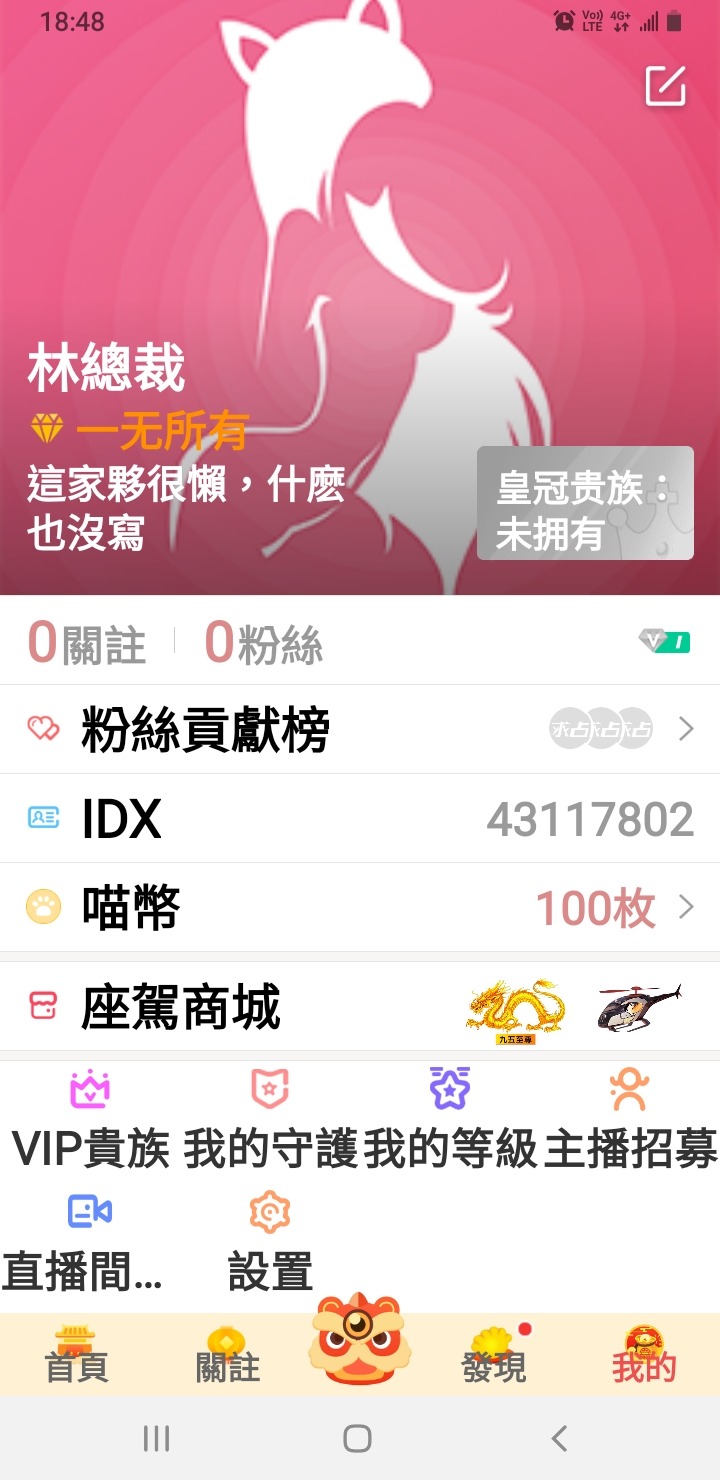Open 我的守護
The width and height of the screenshot is (720, 1480).
point(270,1120)
